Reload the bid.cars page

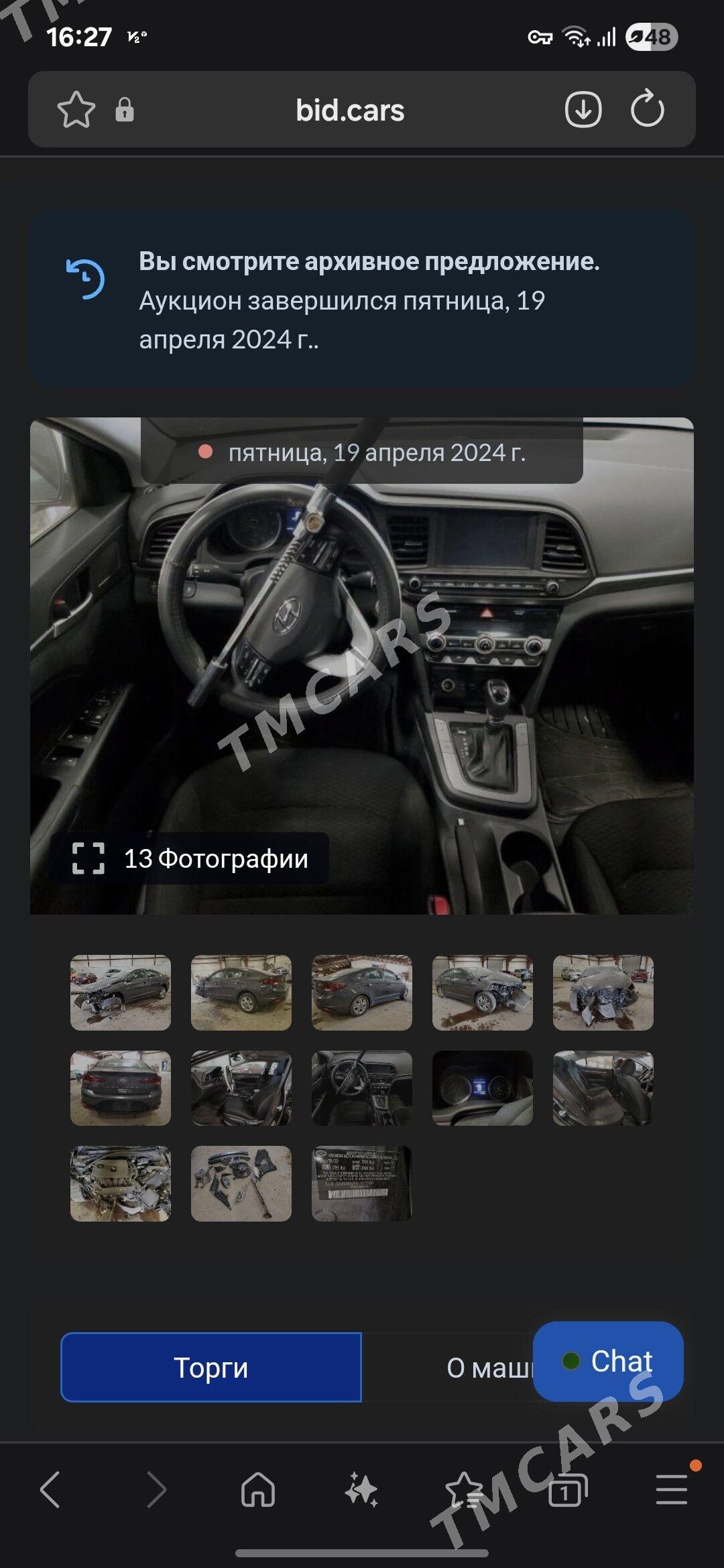647,109
